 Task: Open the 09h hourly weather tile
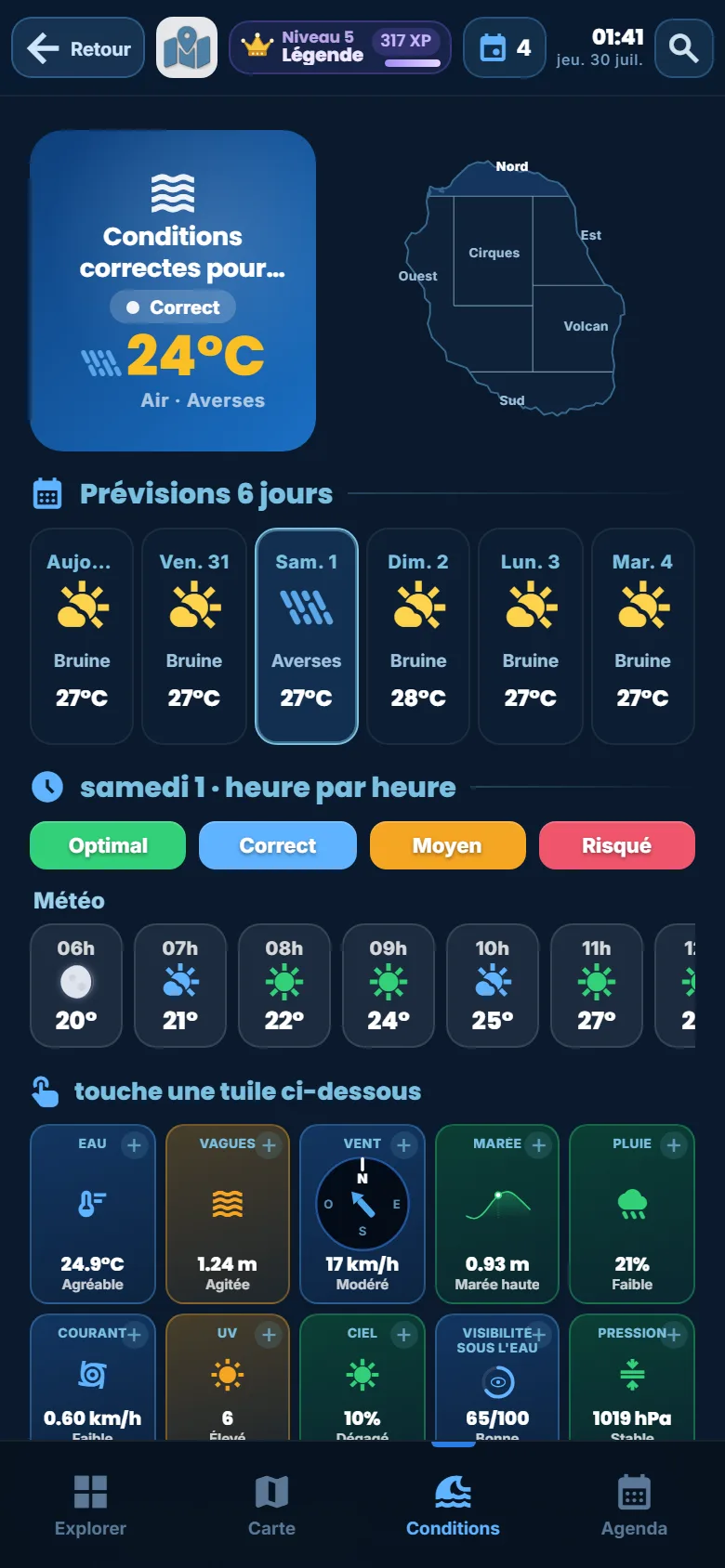389,986
